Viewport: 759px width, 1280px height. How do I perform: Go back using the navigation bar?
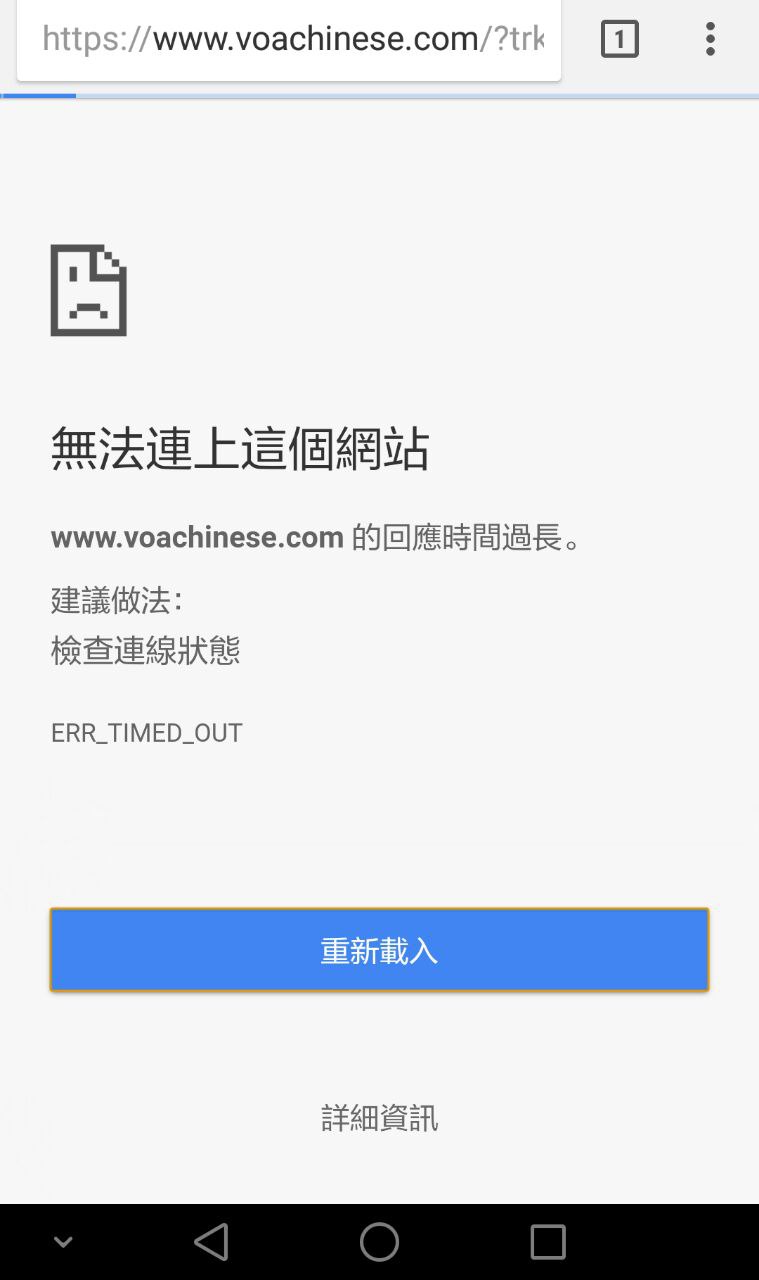(x=211, y=1242)
